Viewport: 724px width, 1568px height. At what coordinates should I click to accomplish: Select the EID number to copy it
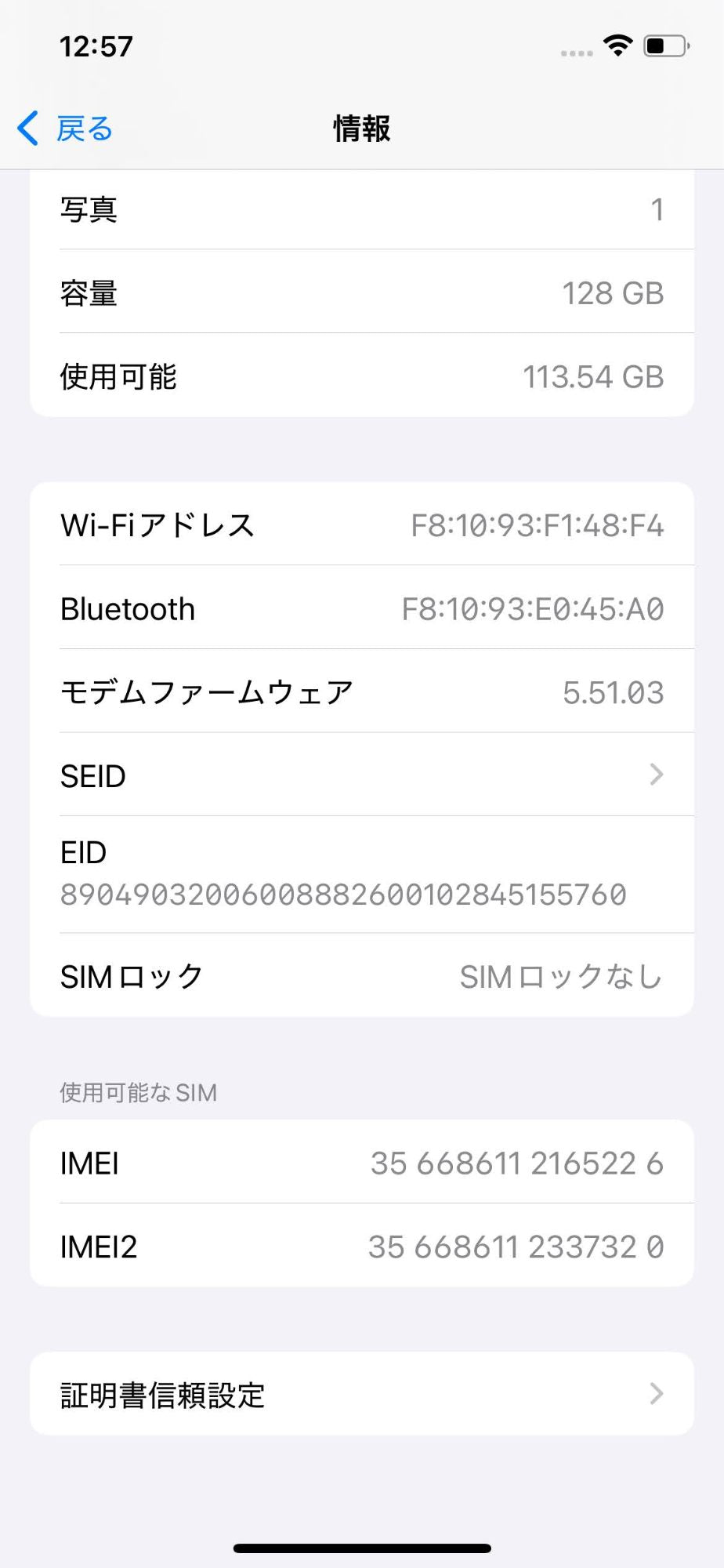pos(345,894)
